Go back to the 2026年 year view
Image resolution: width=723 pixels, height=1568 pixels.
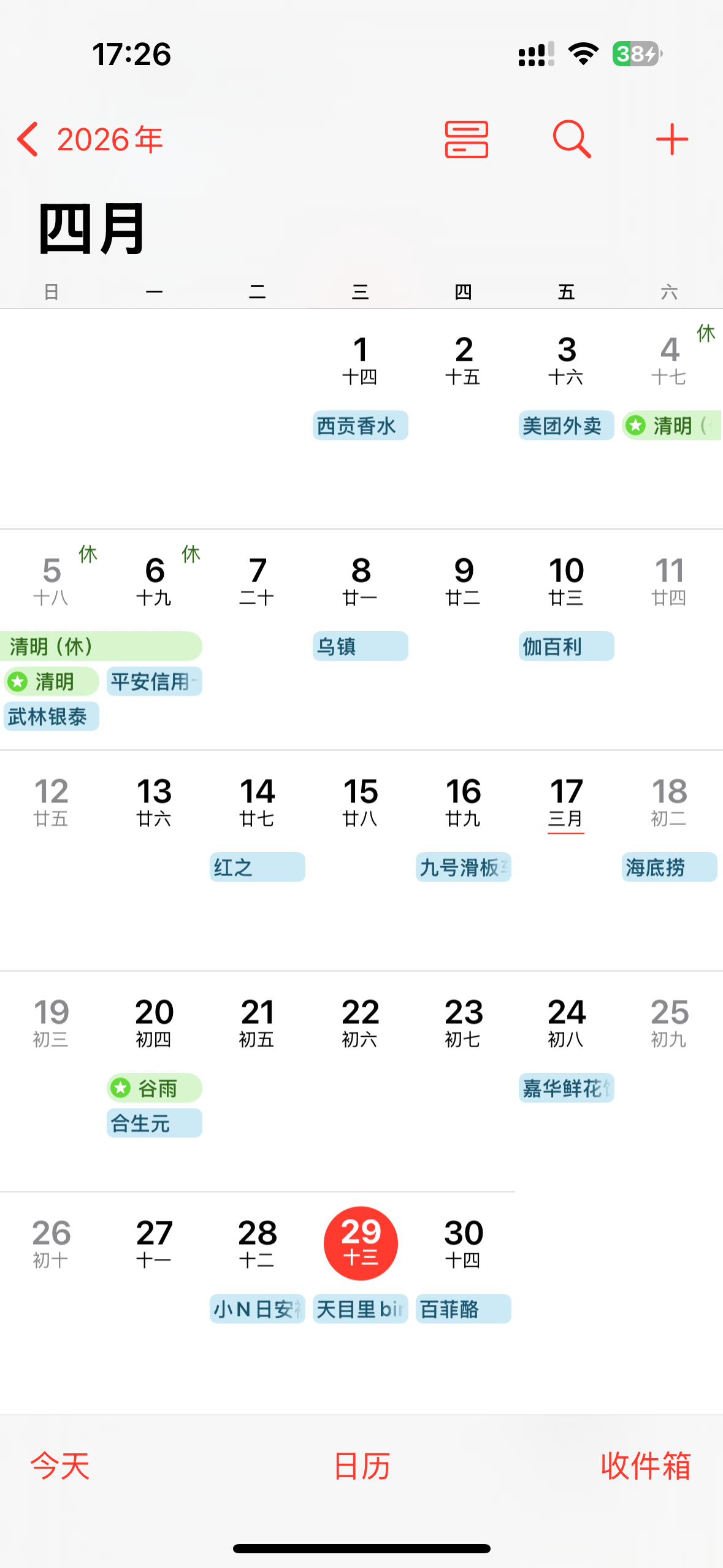click(x=90, y=140)
